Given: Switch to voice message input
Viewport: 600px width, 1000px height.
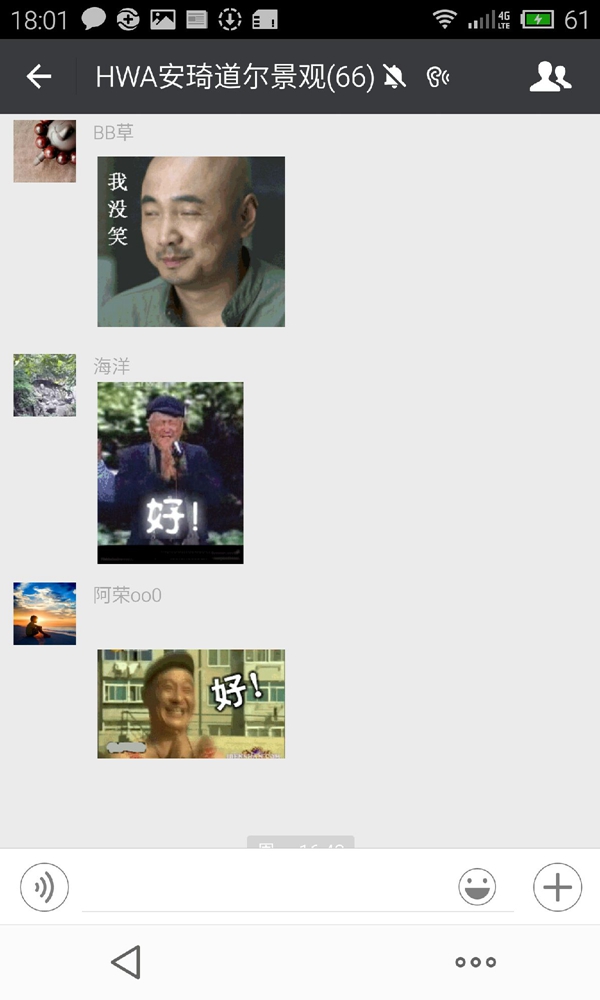Looking at the screenshot, I should click(x=44, y=887).
